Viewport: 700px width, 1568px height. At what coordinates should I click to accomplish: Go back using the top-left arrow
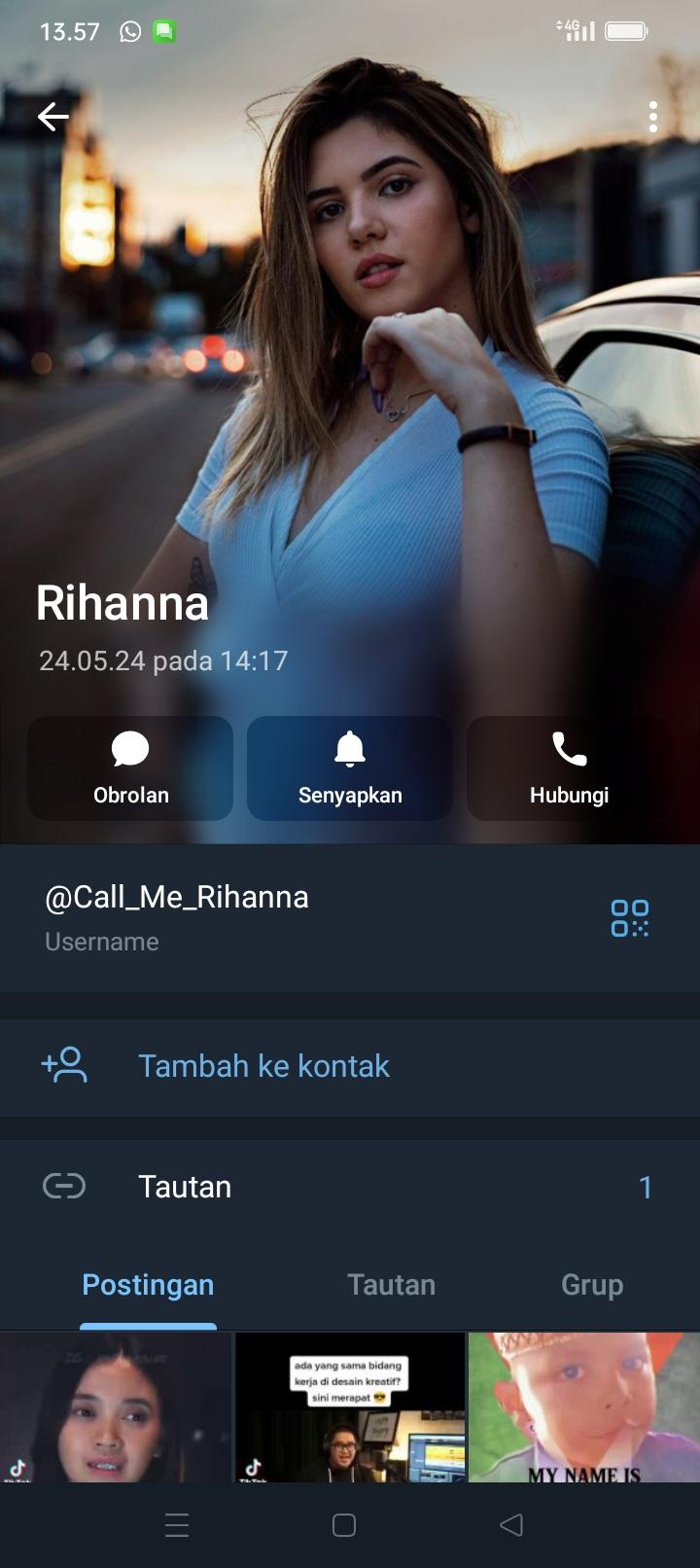point(53,118)
